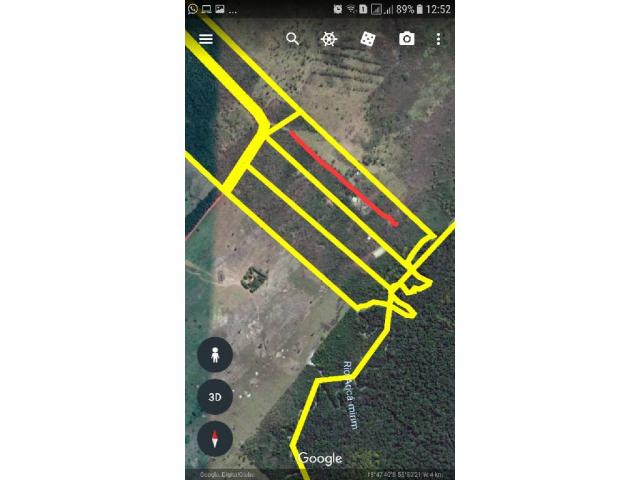Capture a postcard with the camera icon
Viewport: 640px width, 480px height.
(x=407, y=39)
